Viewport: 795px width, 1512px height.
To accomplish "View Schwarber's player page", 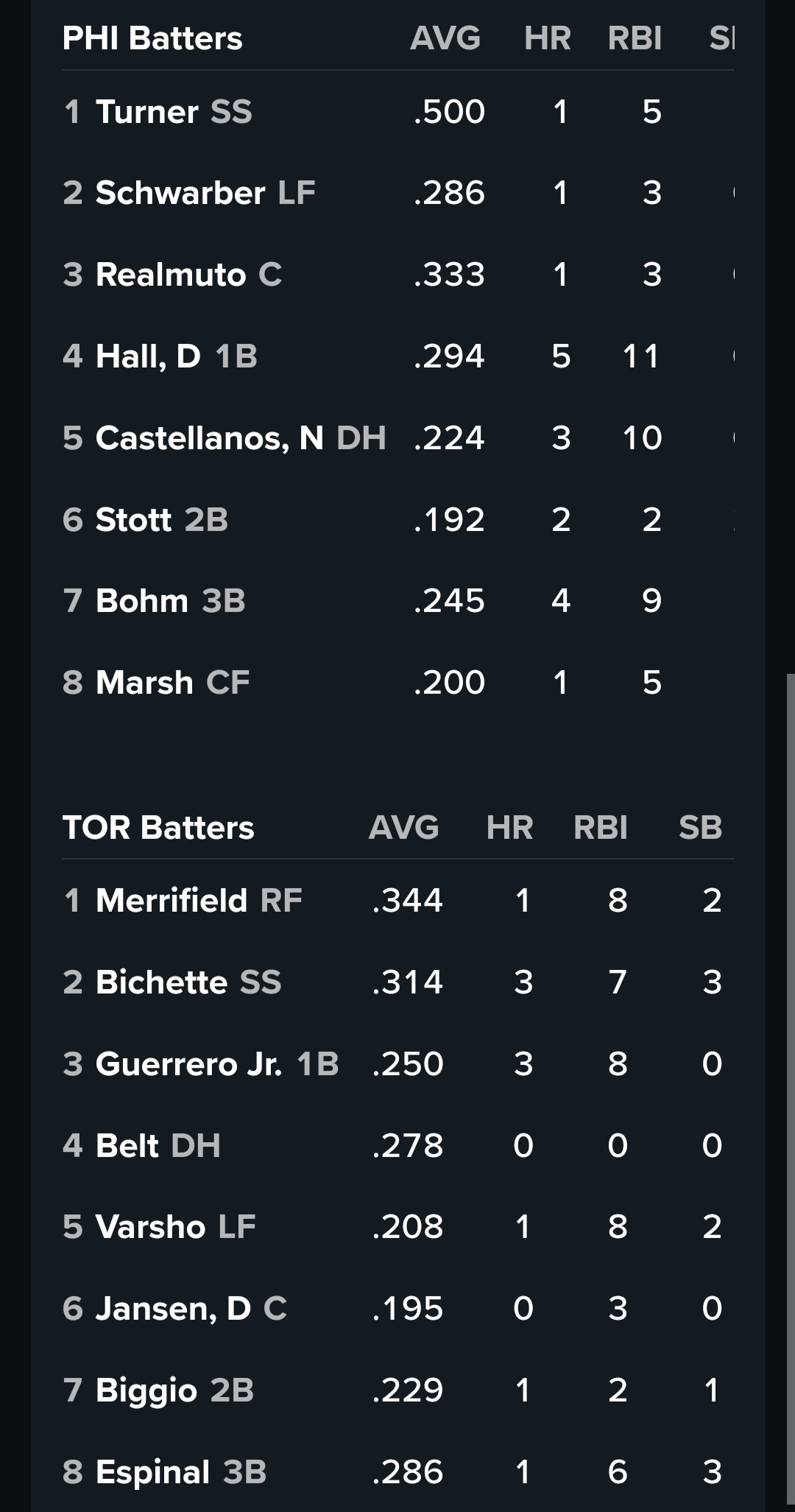I will pyautogui.click(x=180, y=193).
